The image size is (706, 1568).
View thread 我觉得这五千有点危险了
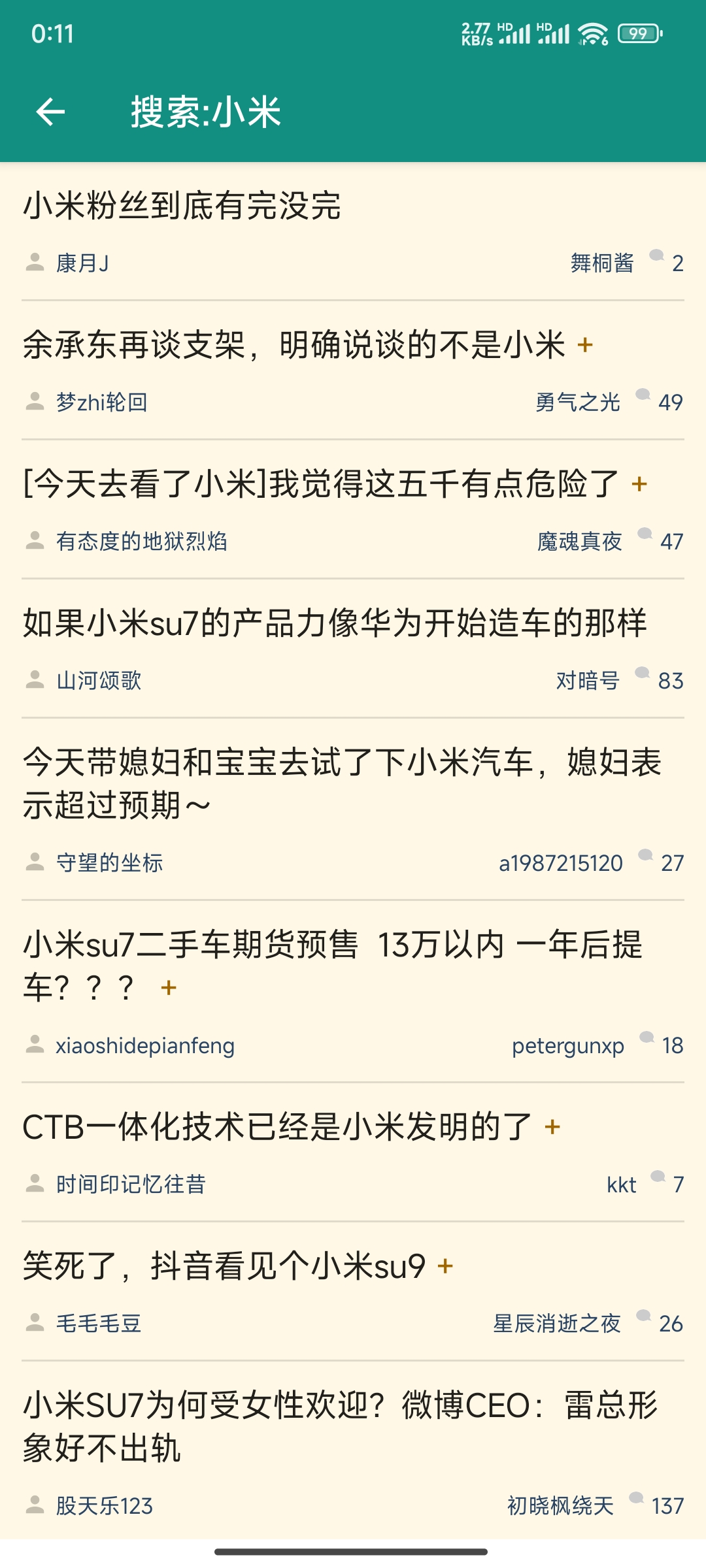[x=320, y=484]
